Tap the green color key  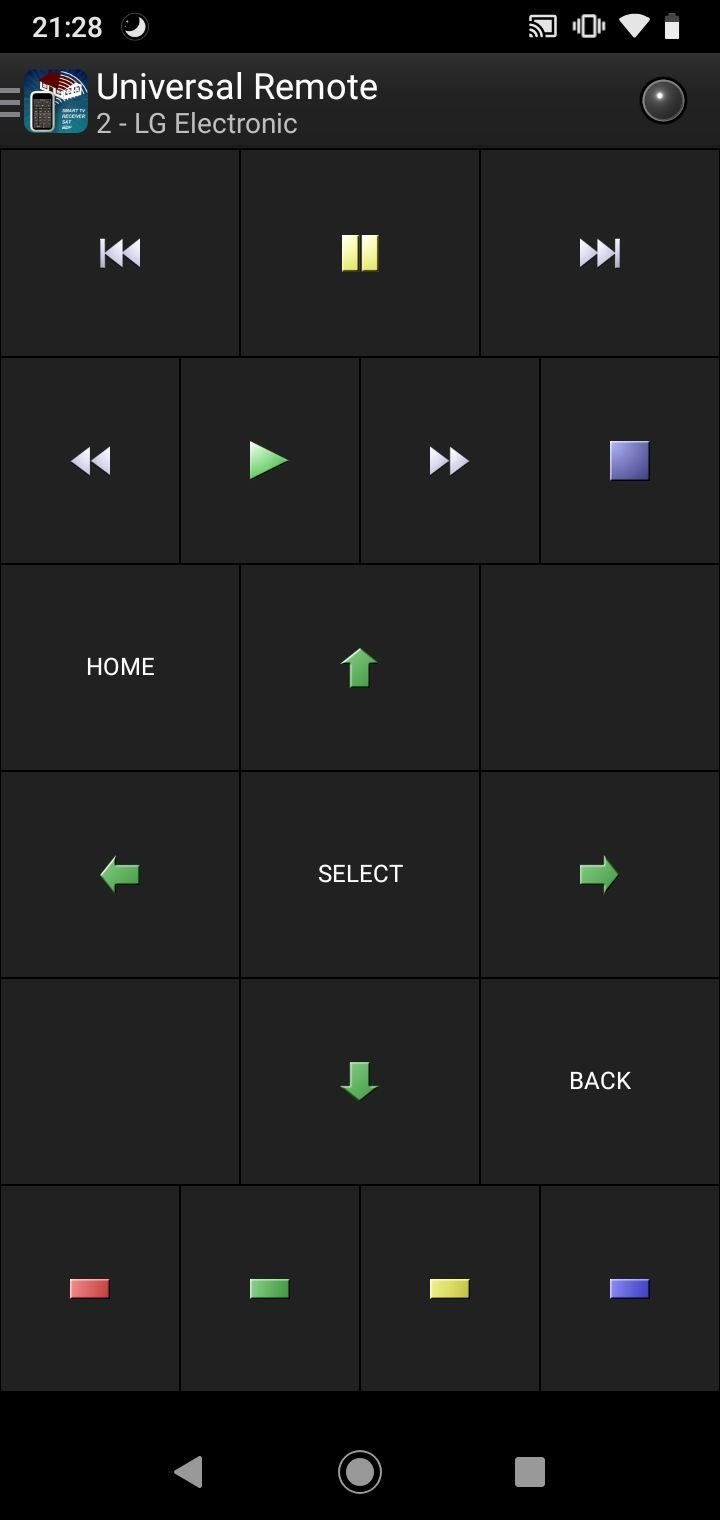tap(270, 1288)
